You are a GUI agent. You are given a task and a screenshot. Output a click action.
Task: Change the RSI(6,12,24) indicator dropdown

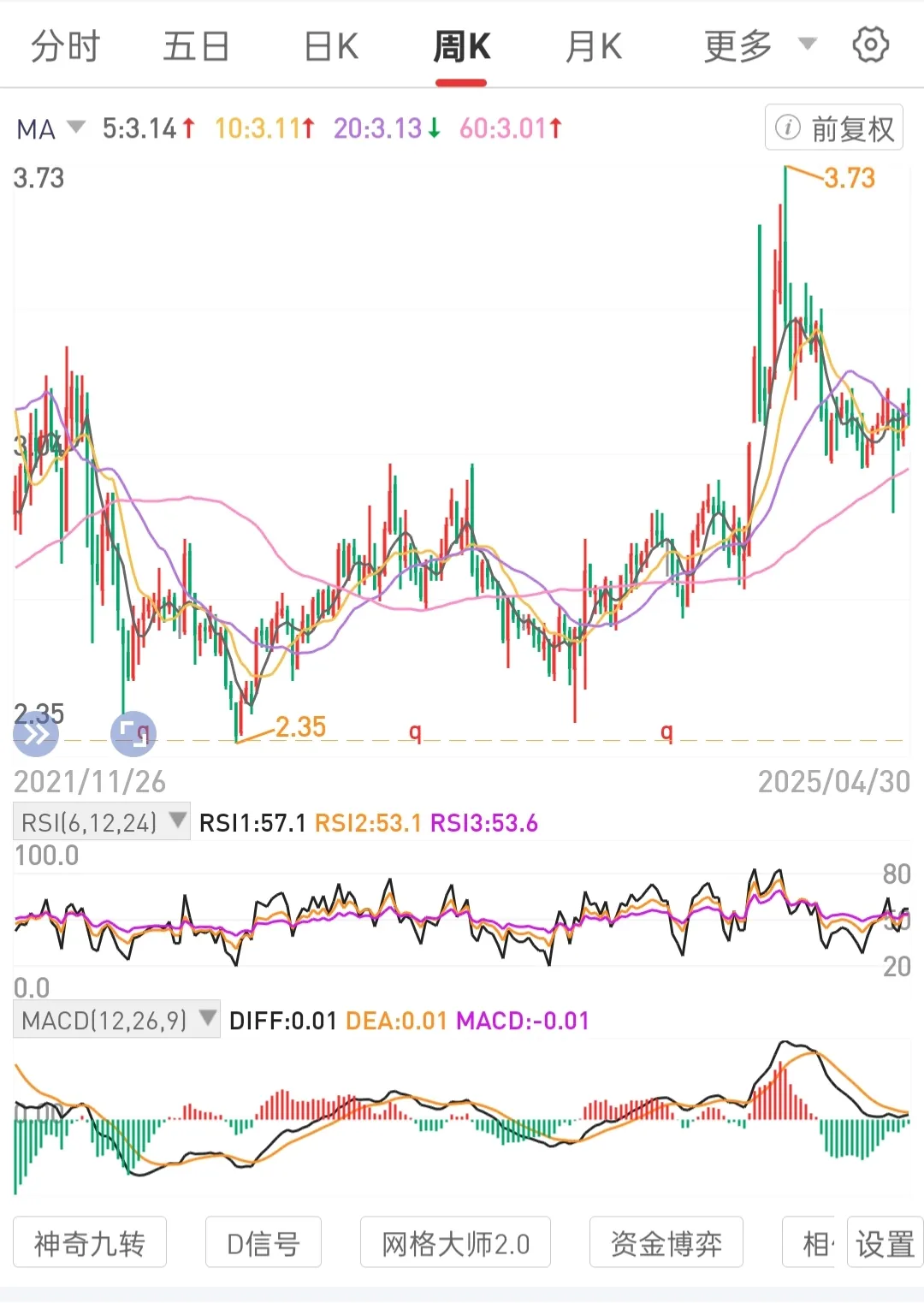[x=102, y=823]
